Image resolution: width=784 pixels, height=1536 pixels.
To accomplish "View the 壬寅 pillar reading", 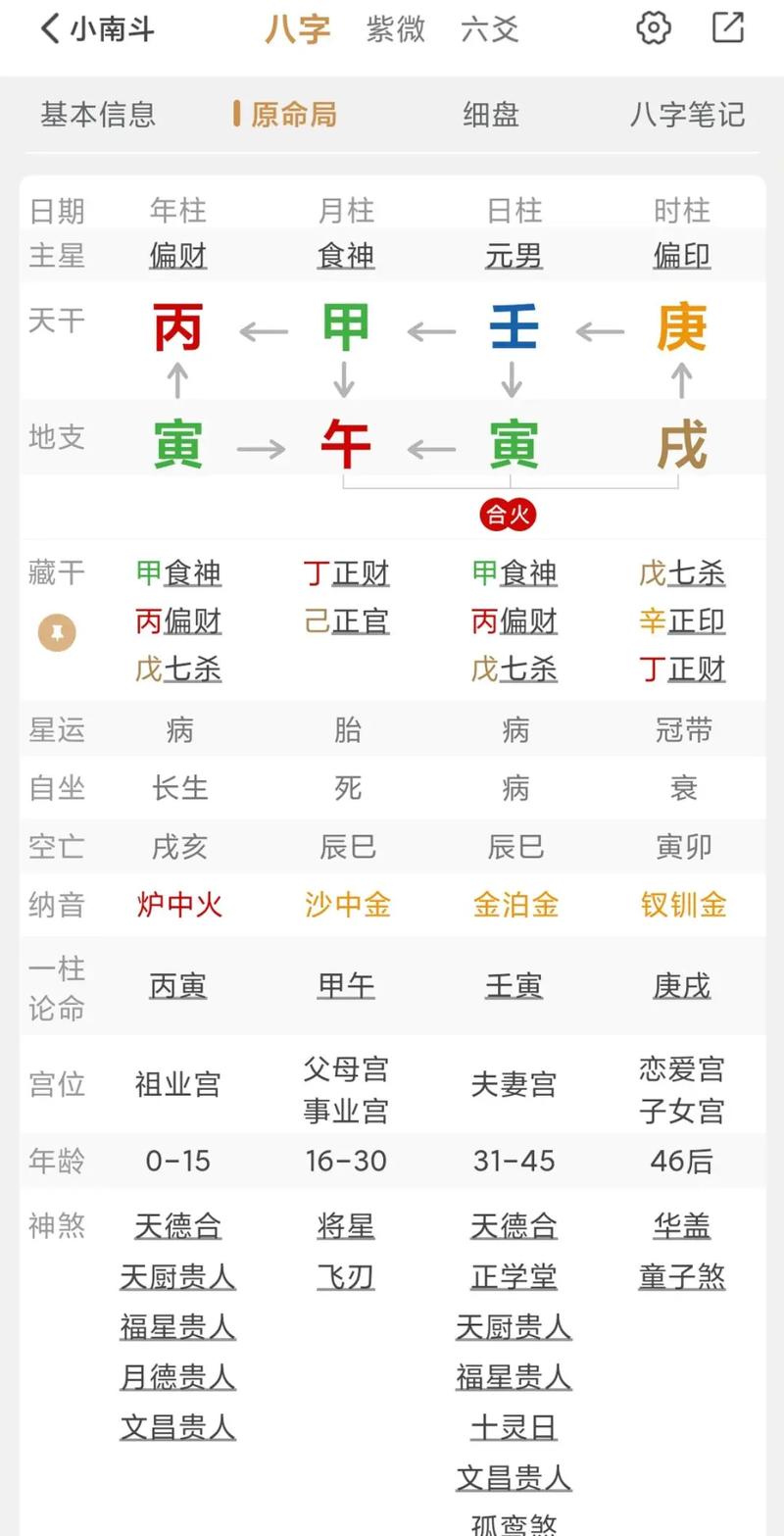I will (514, 986).
